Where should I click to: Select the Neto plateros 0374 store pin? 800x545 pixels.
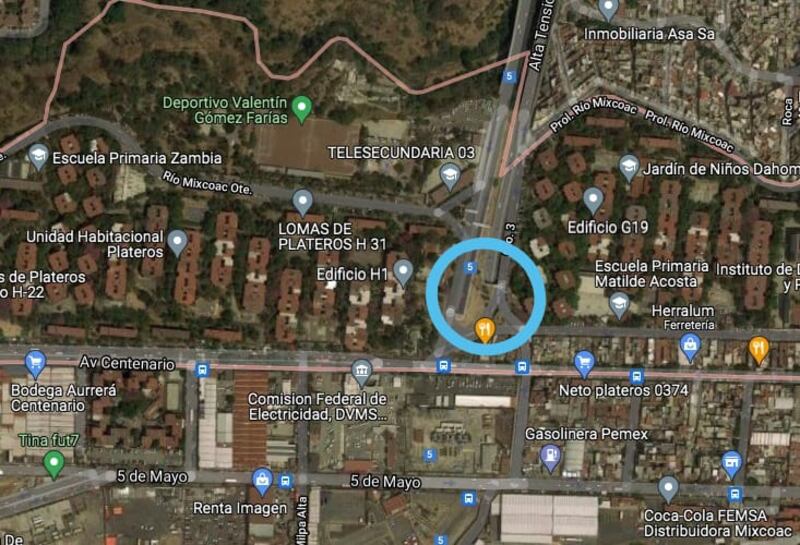584,364
